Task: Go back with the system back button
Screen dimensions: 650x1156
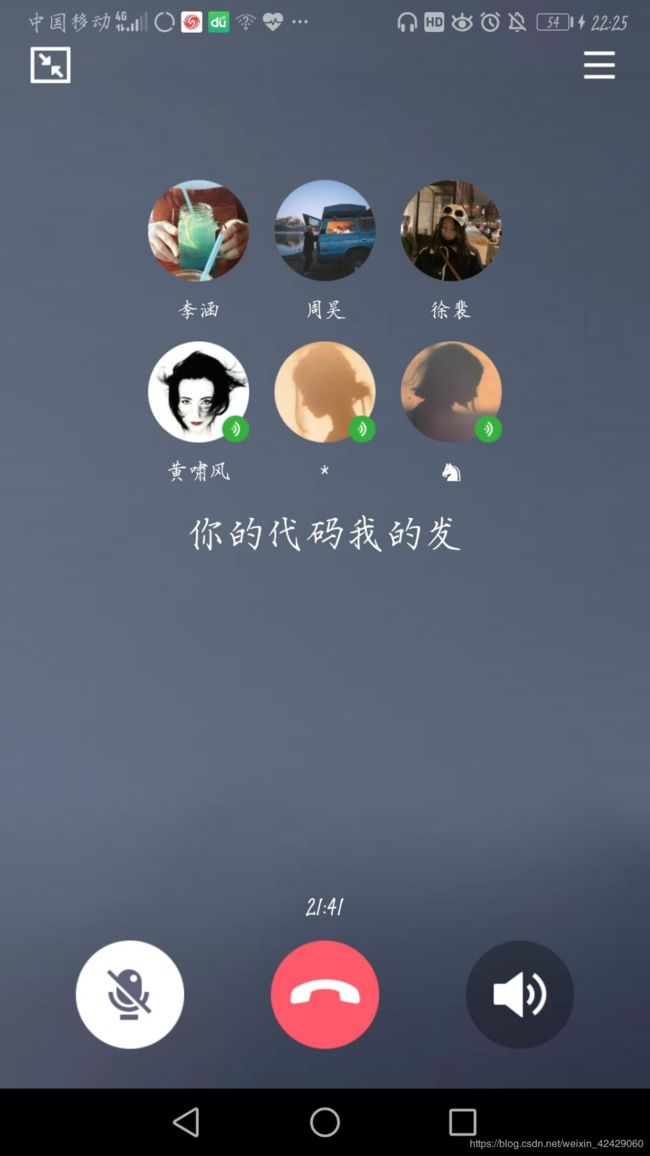Action: point(186,1122)
